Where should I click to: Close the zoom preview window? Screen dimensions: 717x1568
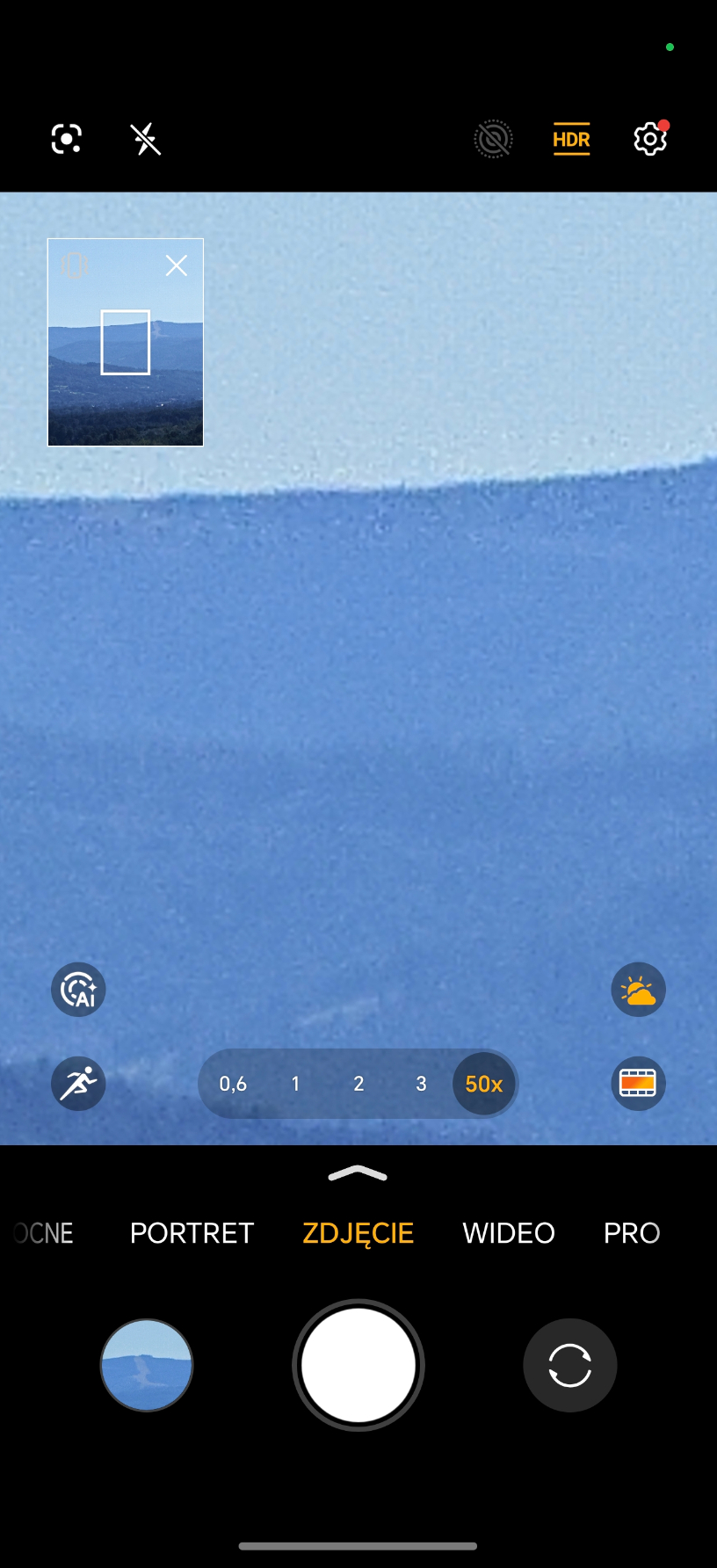pos(176,265)
